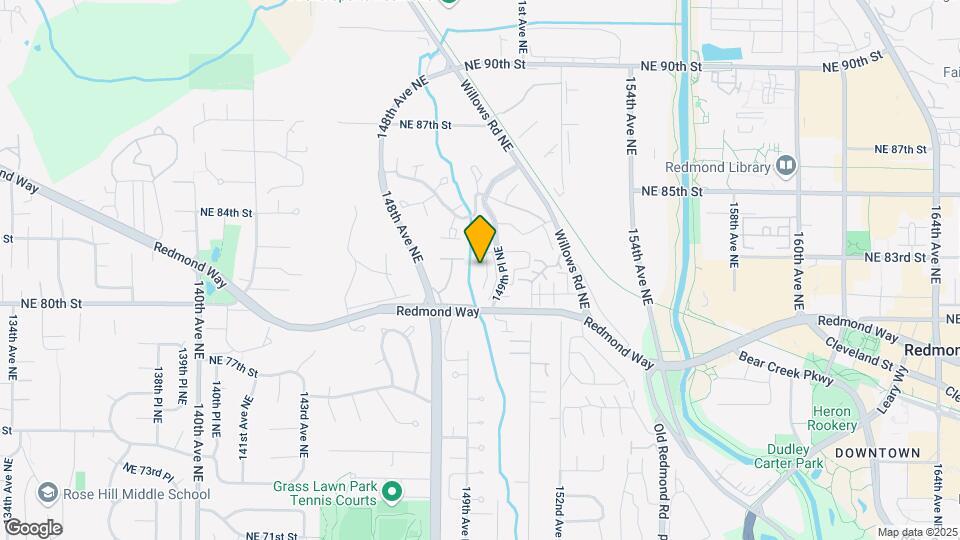
Task: Tap the orange location marker
Action: tap(481, 240)
